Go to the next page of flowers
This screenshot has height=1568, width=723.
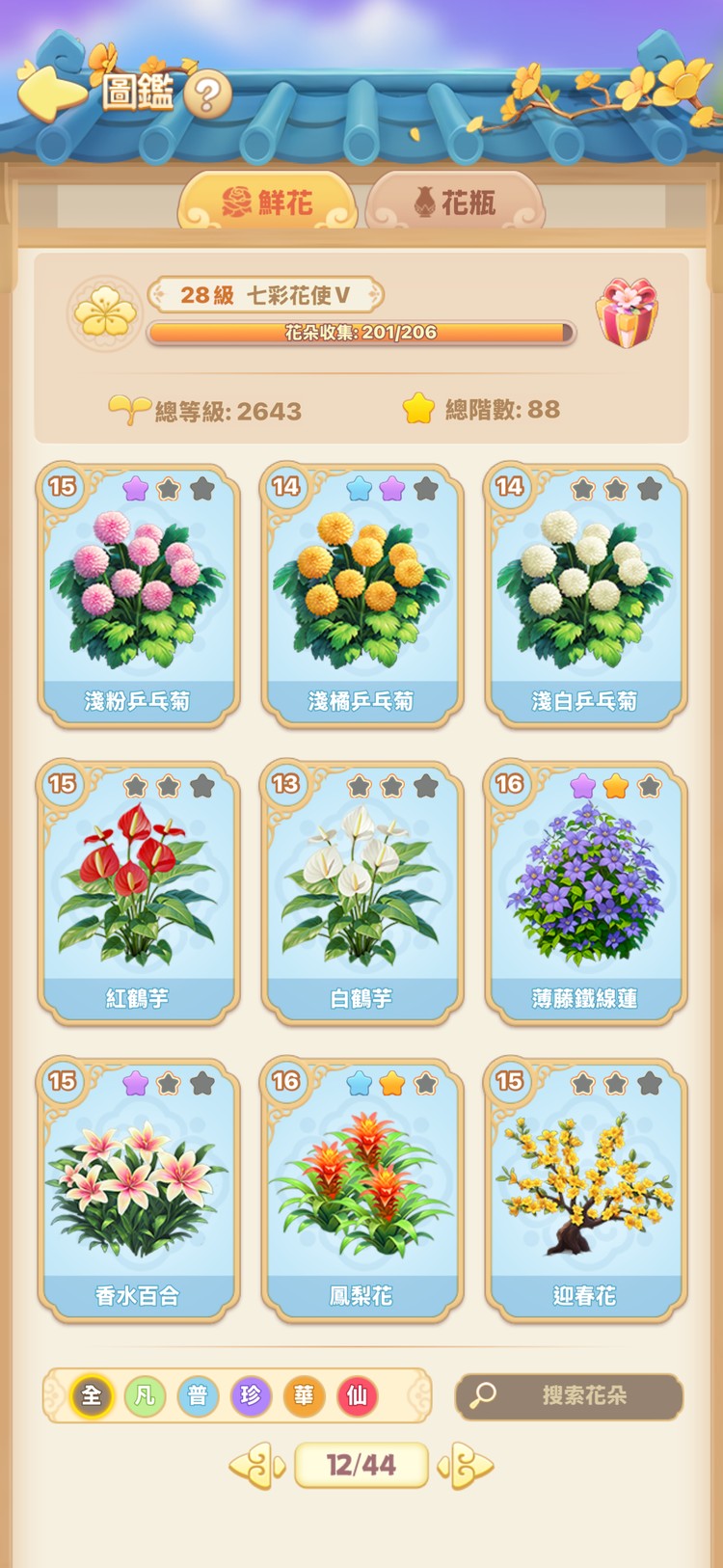[467, 1467]
